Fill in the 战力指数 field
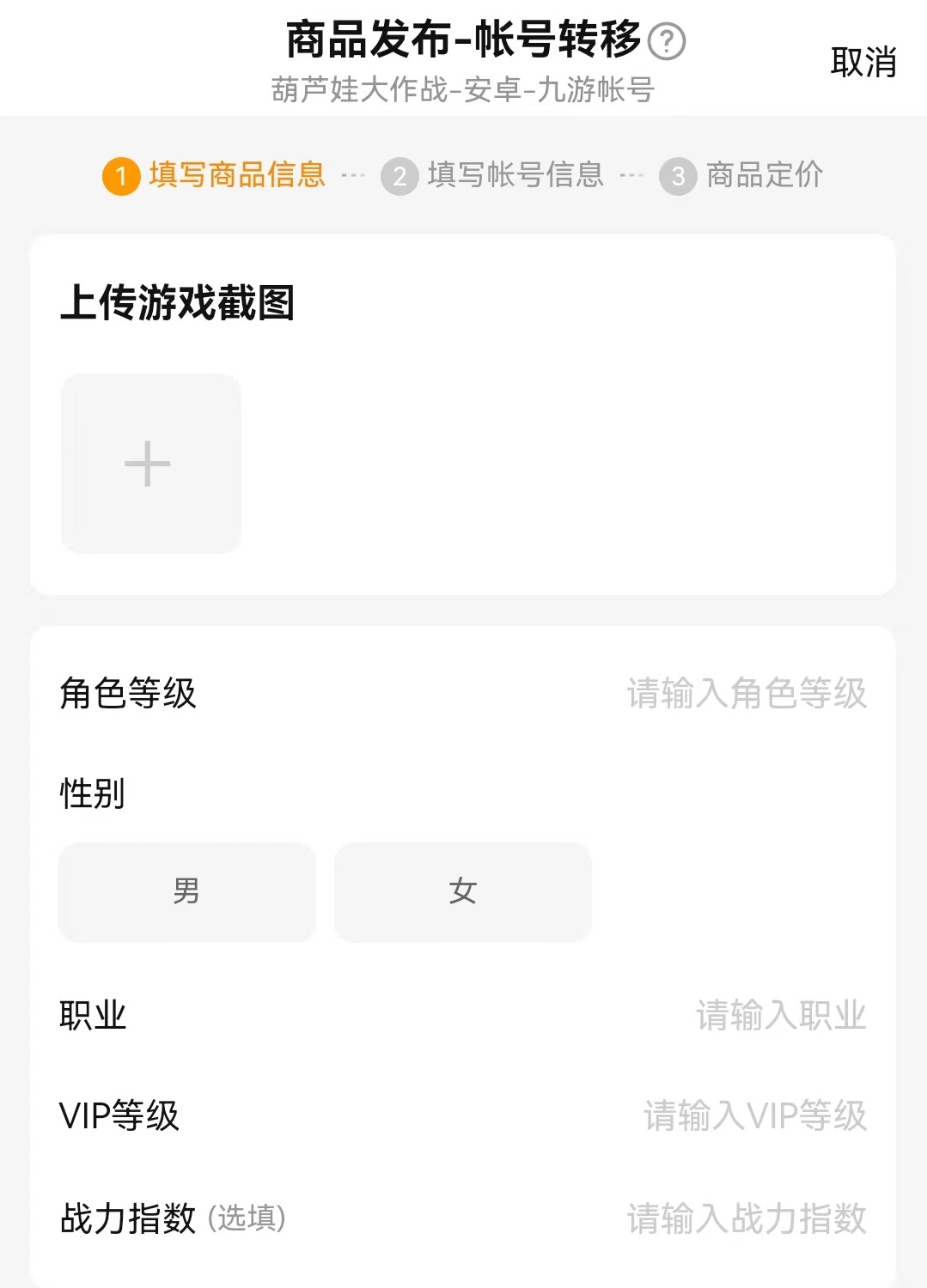927x1288 pixels. 746,1218
